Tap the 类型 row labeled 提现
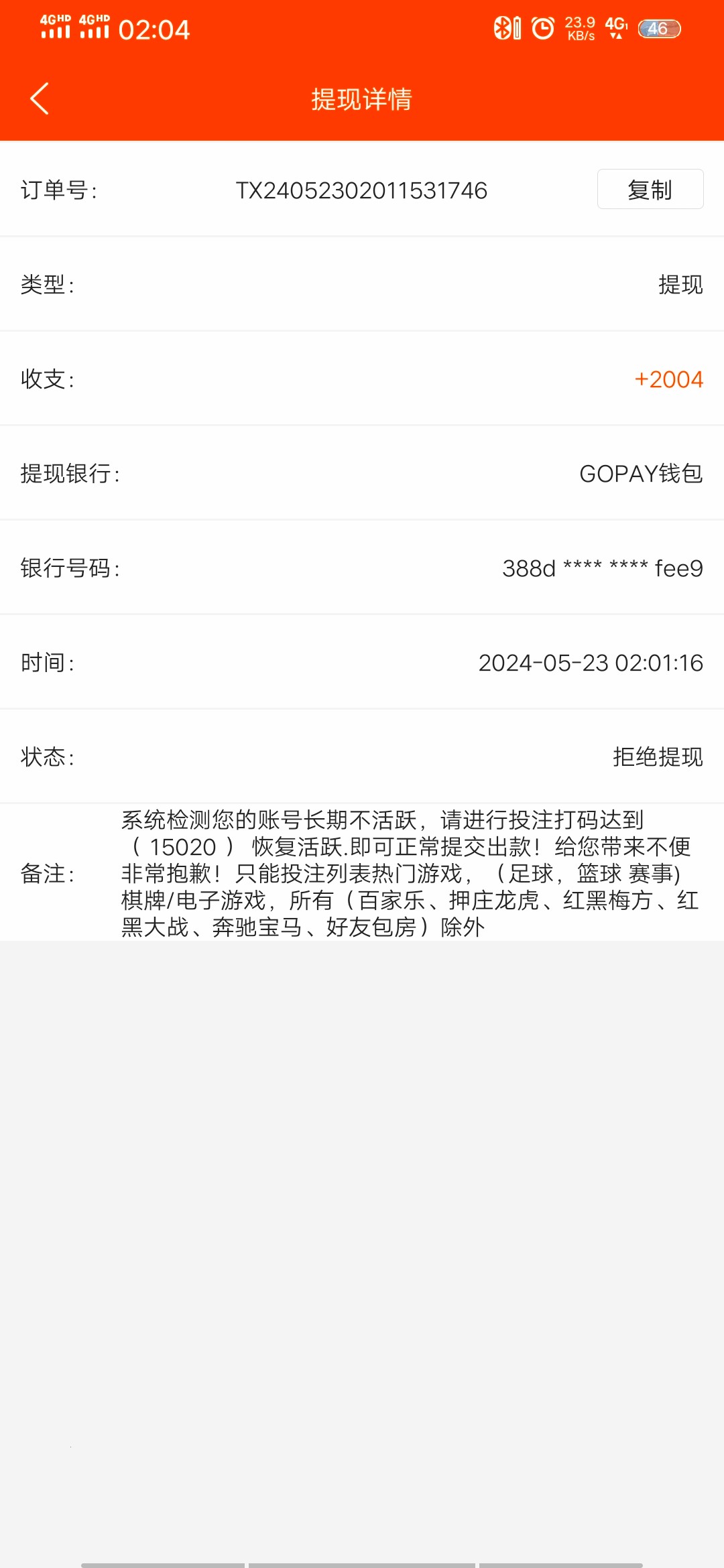The image size is (724, 1568). click(x=681, y=285)
